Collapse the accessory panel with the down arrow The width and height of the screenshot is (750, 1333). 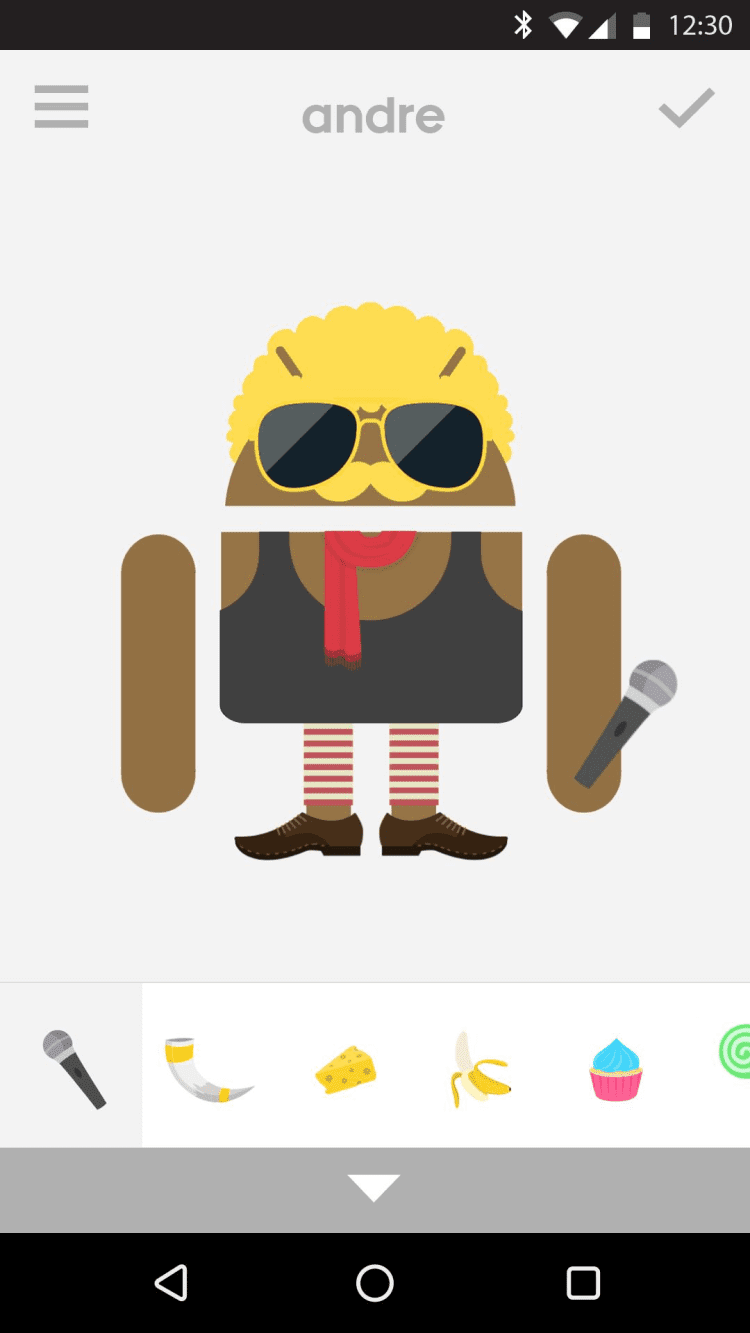point(374,1188)
